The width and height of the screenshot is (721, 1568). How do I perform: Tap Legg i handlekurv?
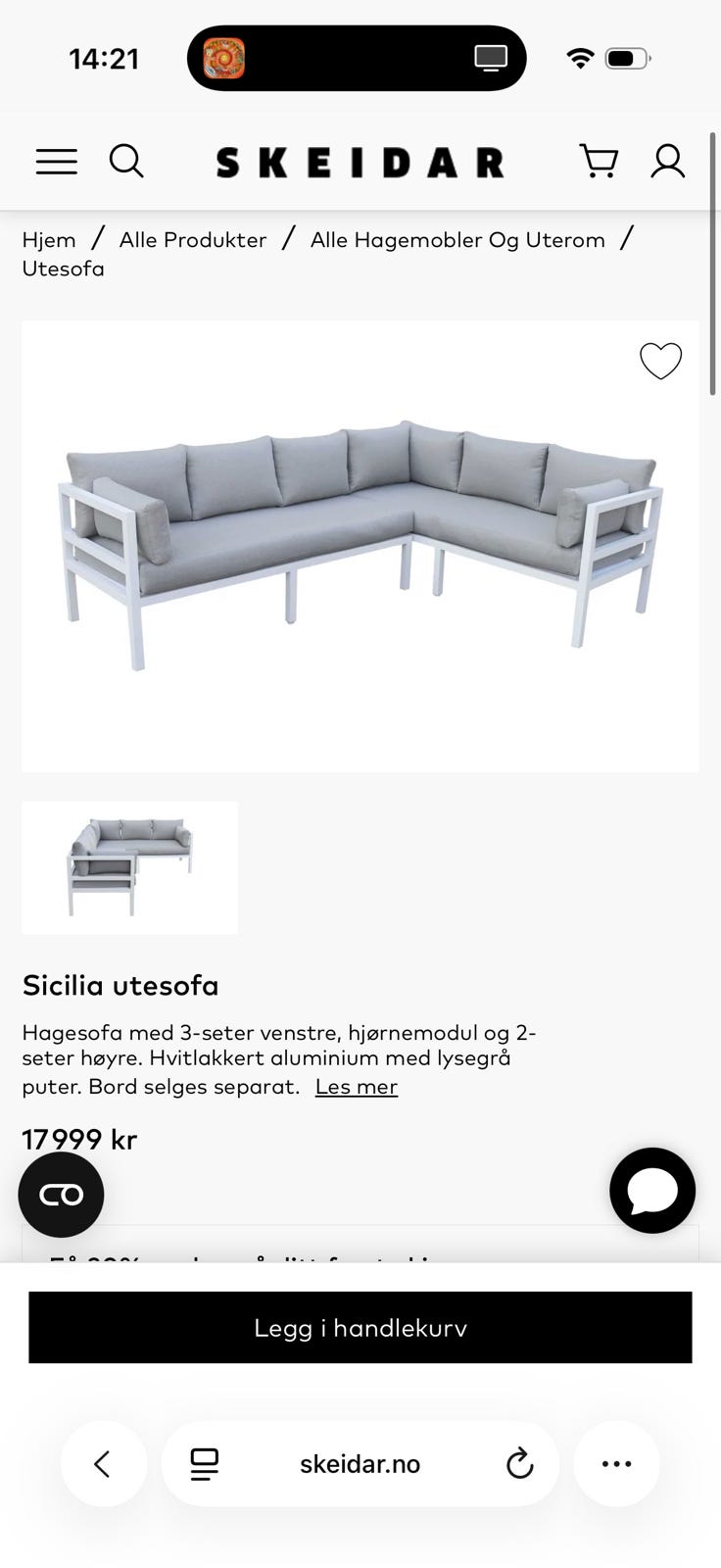360,1327
